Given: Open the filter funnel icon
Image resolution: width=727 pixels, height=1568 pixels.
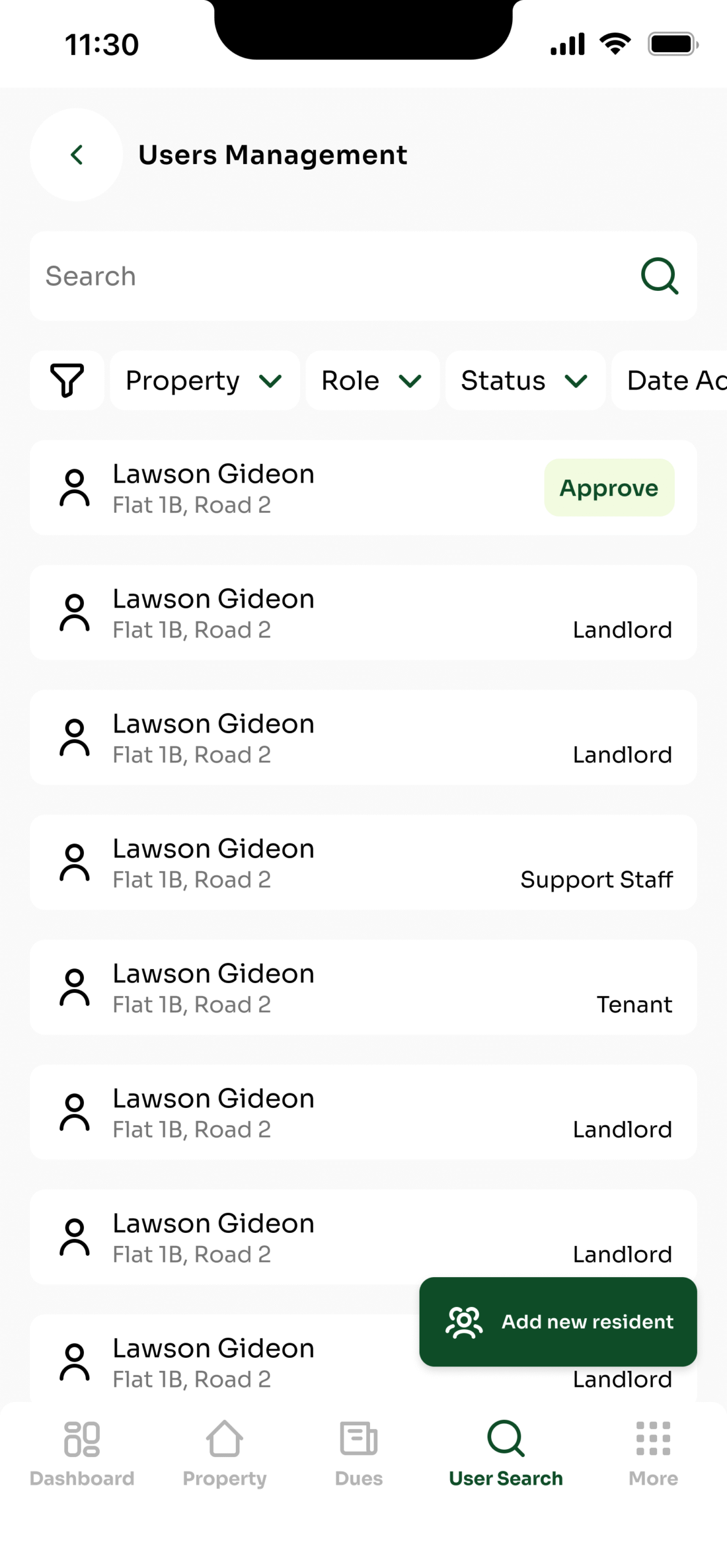Looking at the screenshot, I should 67,380.
